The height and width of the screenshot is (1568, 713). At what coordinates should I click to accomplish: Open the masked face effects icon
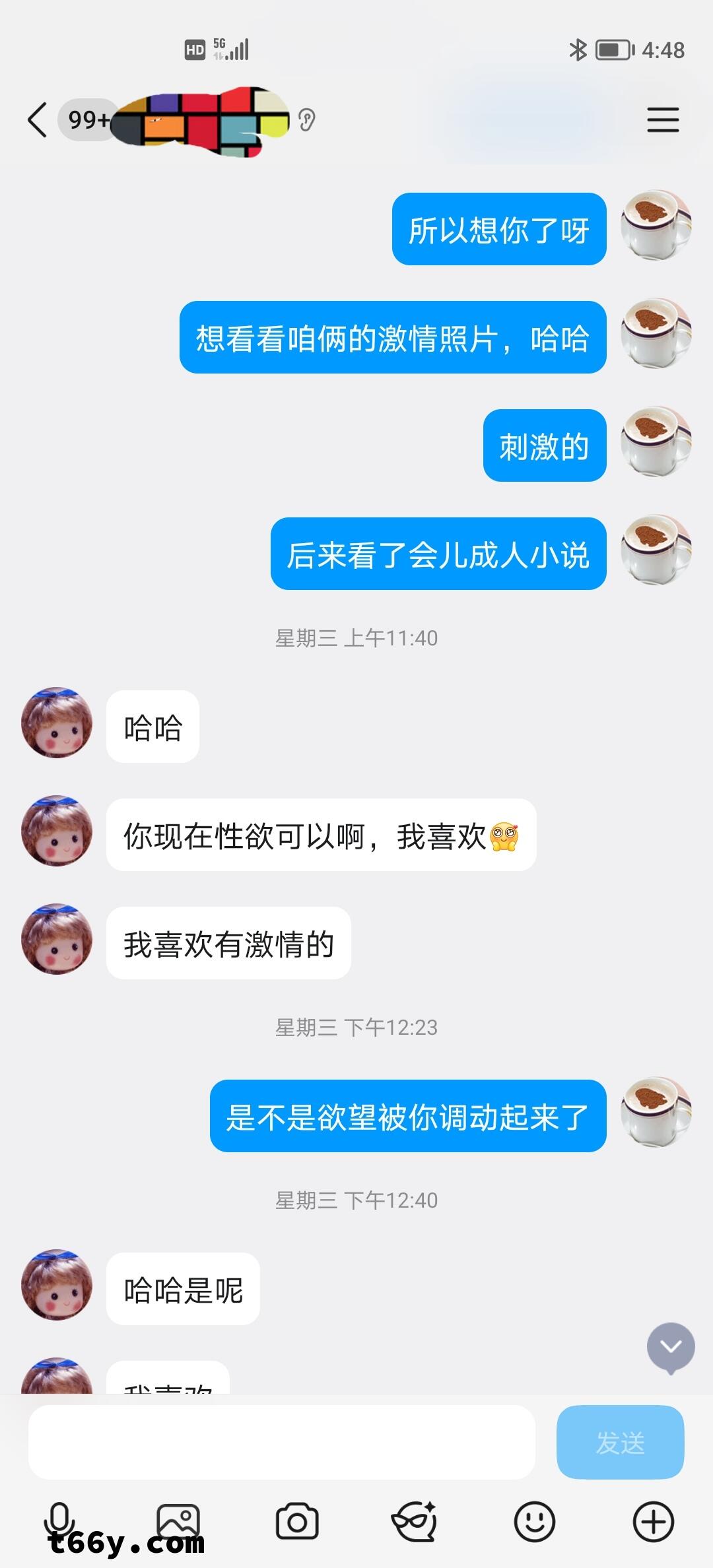click(x=415, y=1521)
